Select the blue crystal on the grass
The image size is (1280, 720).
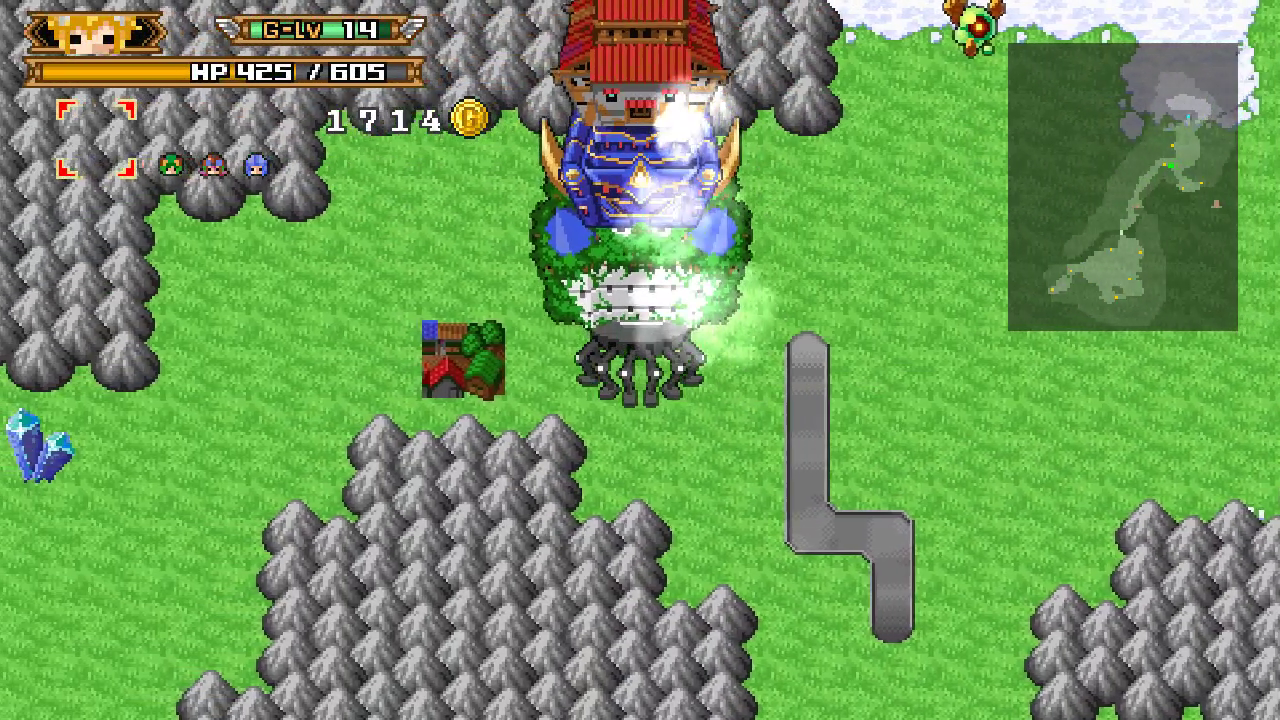[38, 446]
